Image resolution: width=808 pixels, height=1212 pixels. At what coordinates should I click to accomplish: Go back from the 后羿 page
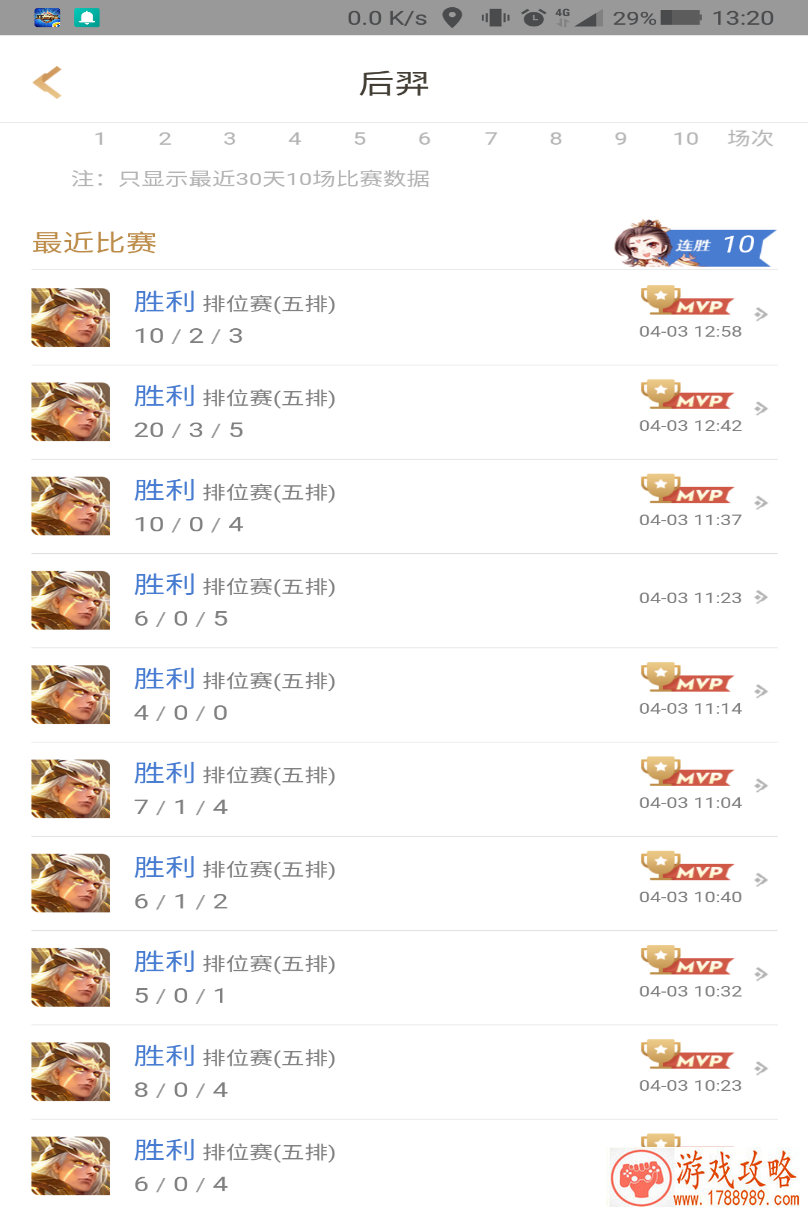(x=47, y=82)
